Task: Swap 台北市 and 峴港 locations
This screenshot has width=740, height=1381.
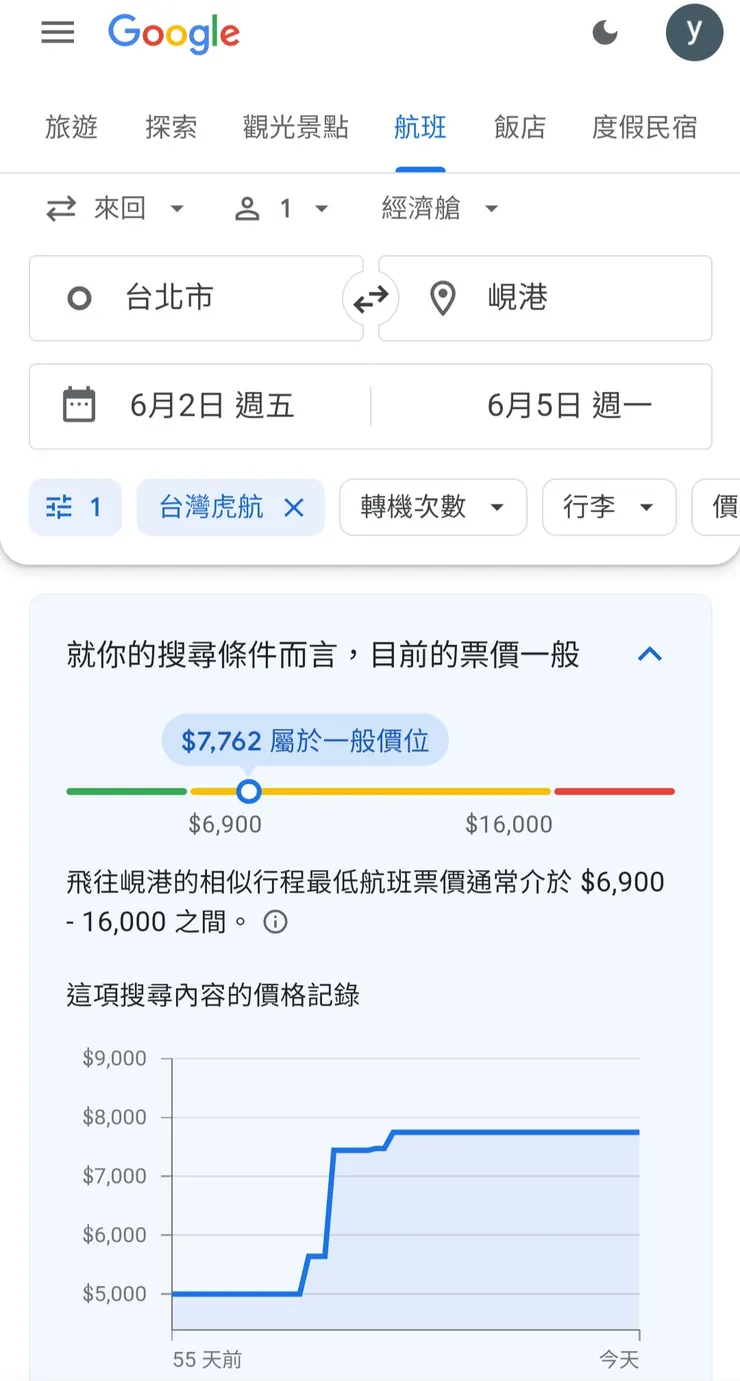Action: point(370,298)
